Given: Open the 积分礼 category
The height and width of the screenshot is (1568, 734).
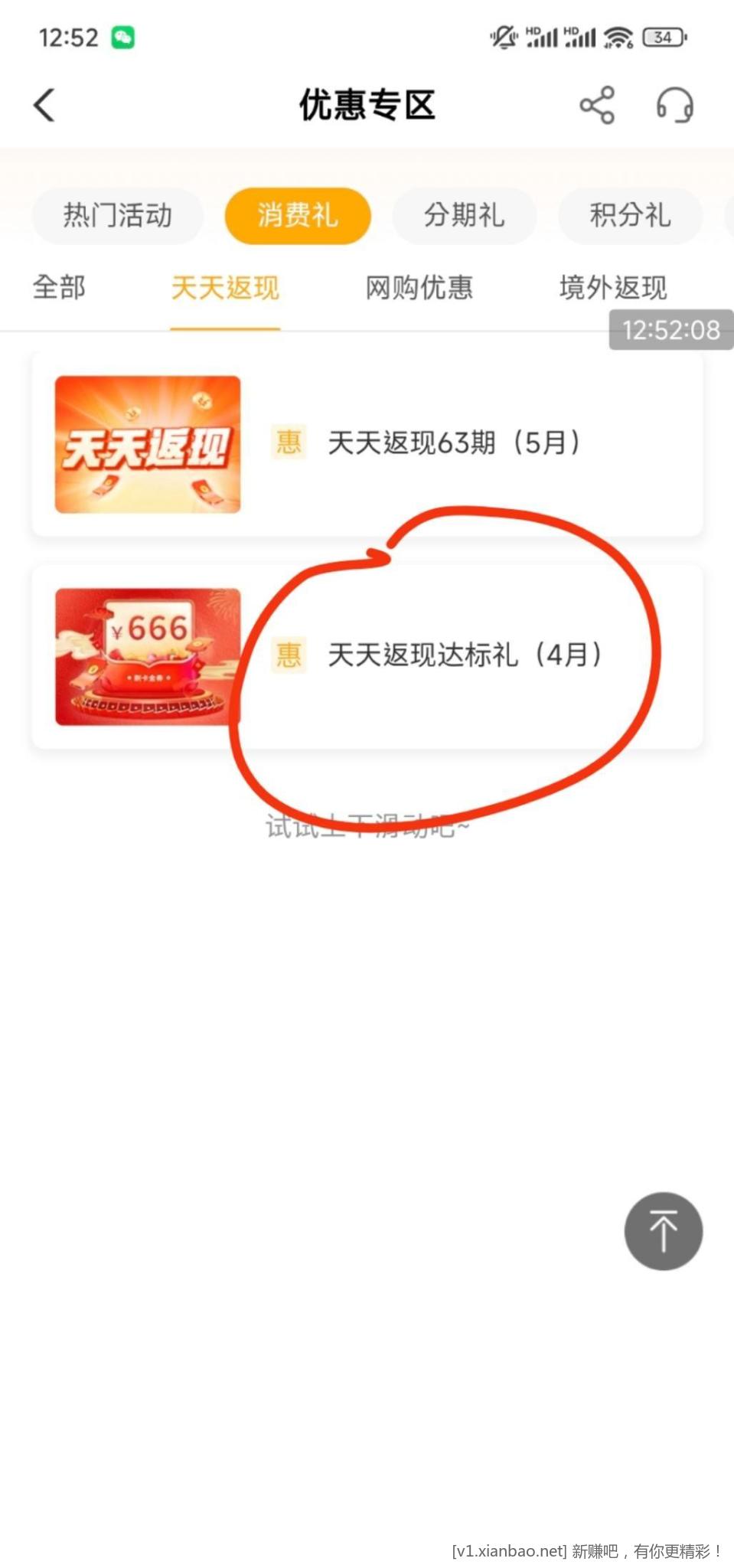Looking at the screenshot, I should [x=630, y=215].
